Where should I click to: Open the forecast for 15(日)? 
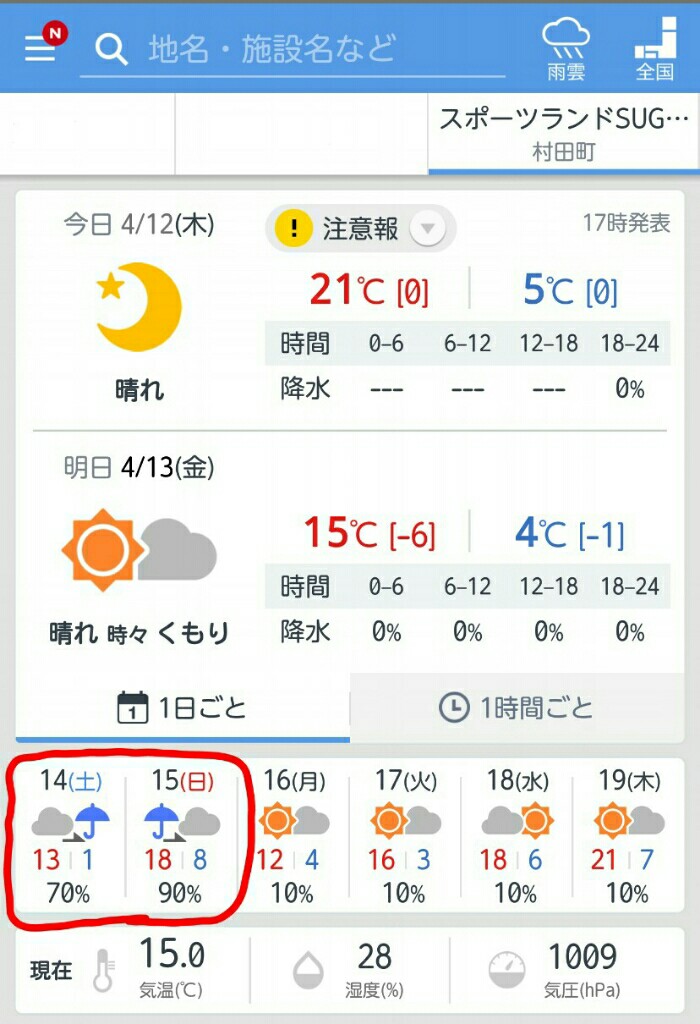182,835
